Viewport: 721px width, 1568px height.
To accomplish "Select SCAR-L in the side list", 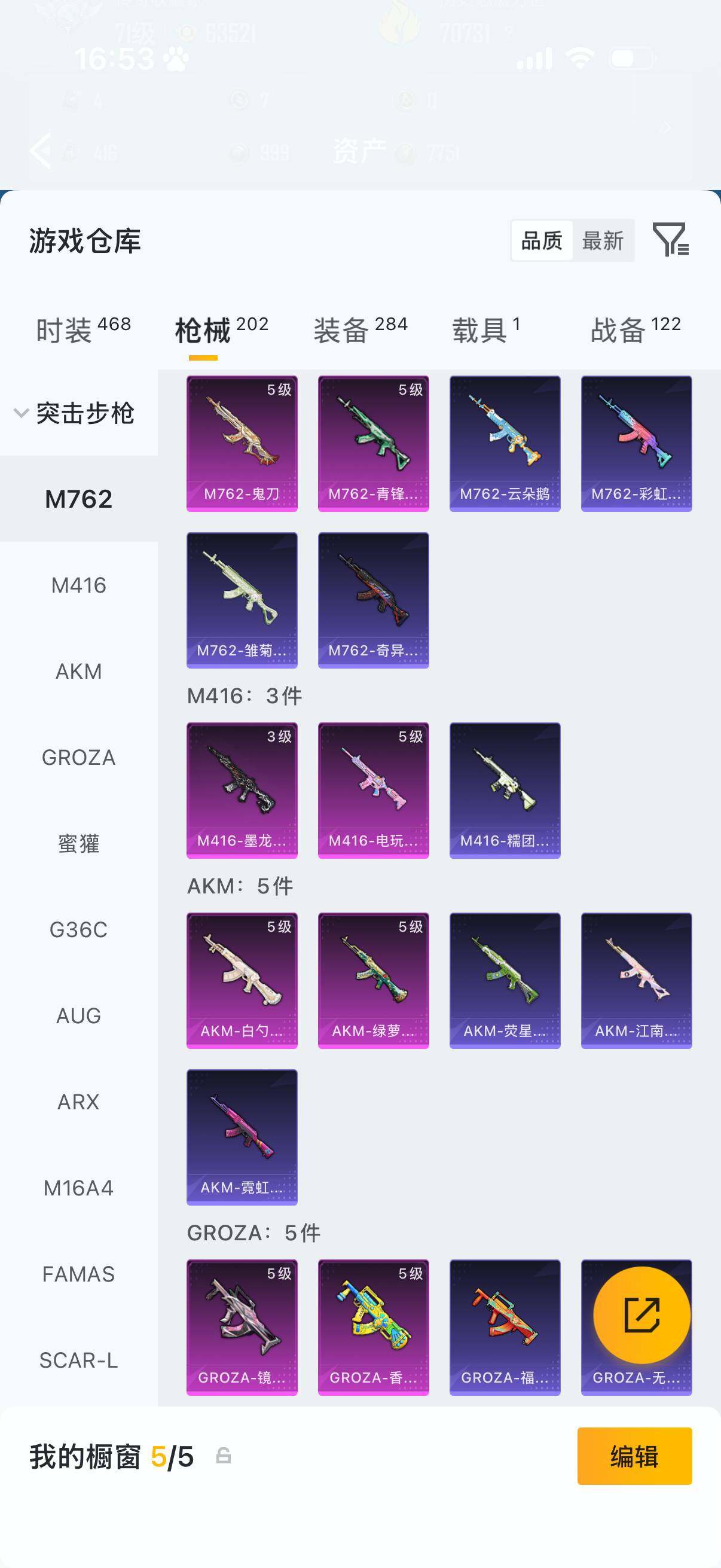I will tap(79, 1360).
